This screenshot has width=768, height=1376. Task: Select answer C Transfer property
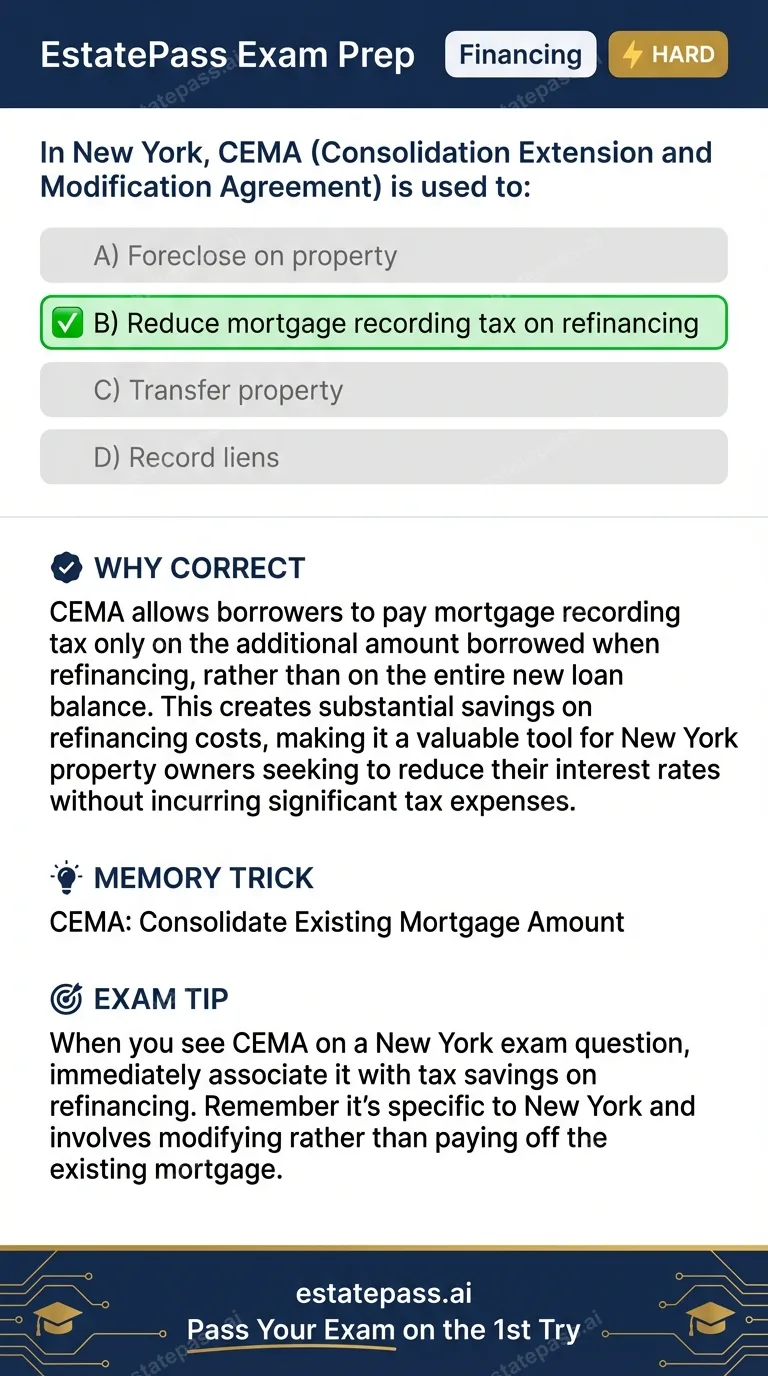(x=384, y=390)
